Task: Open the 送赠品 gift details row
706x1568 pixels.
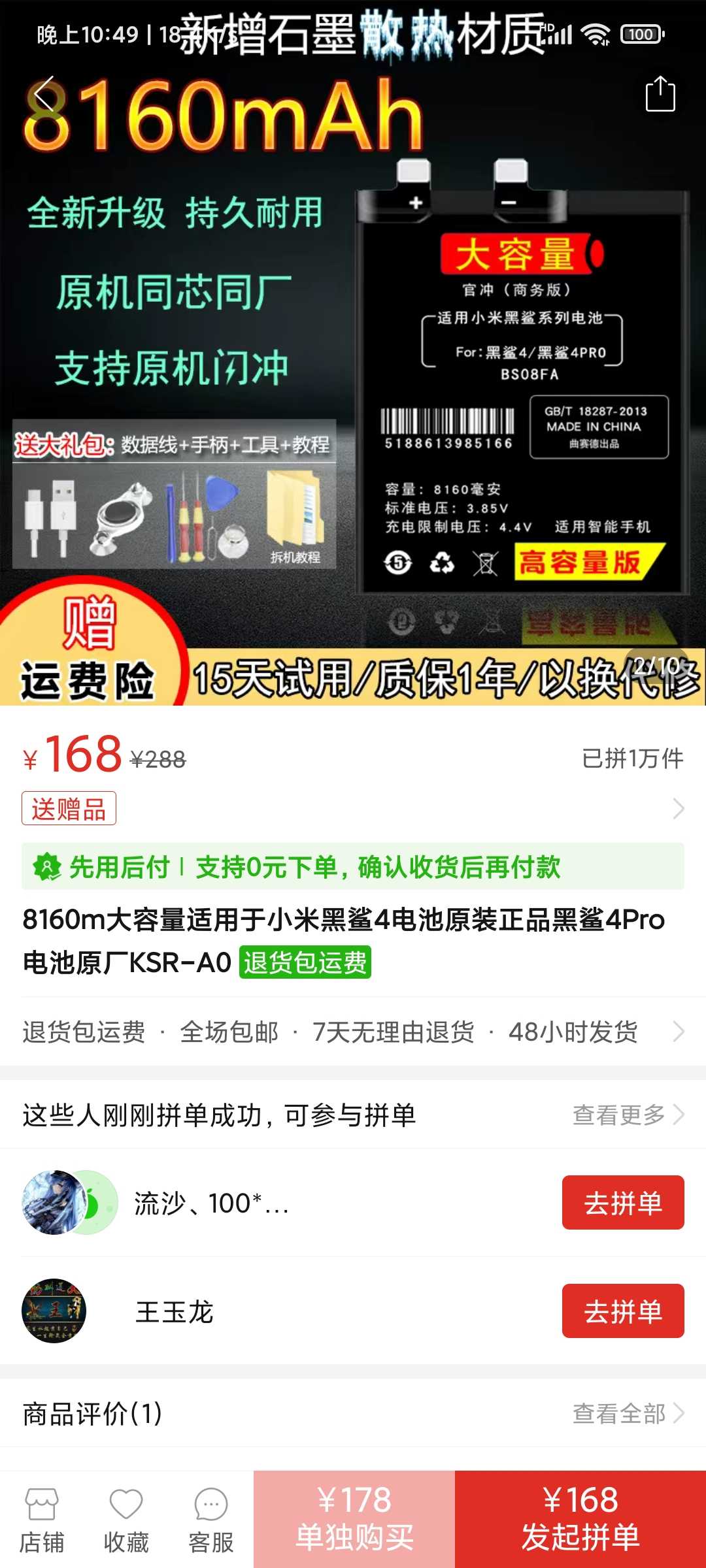Action: pos(353,808)
